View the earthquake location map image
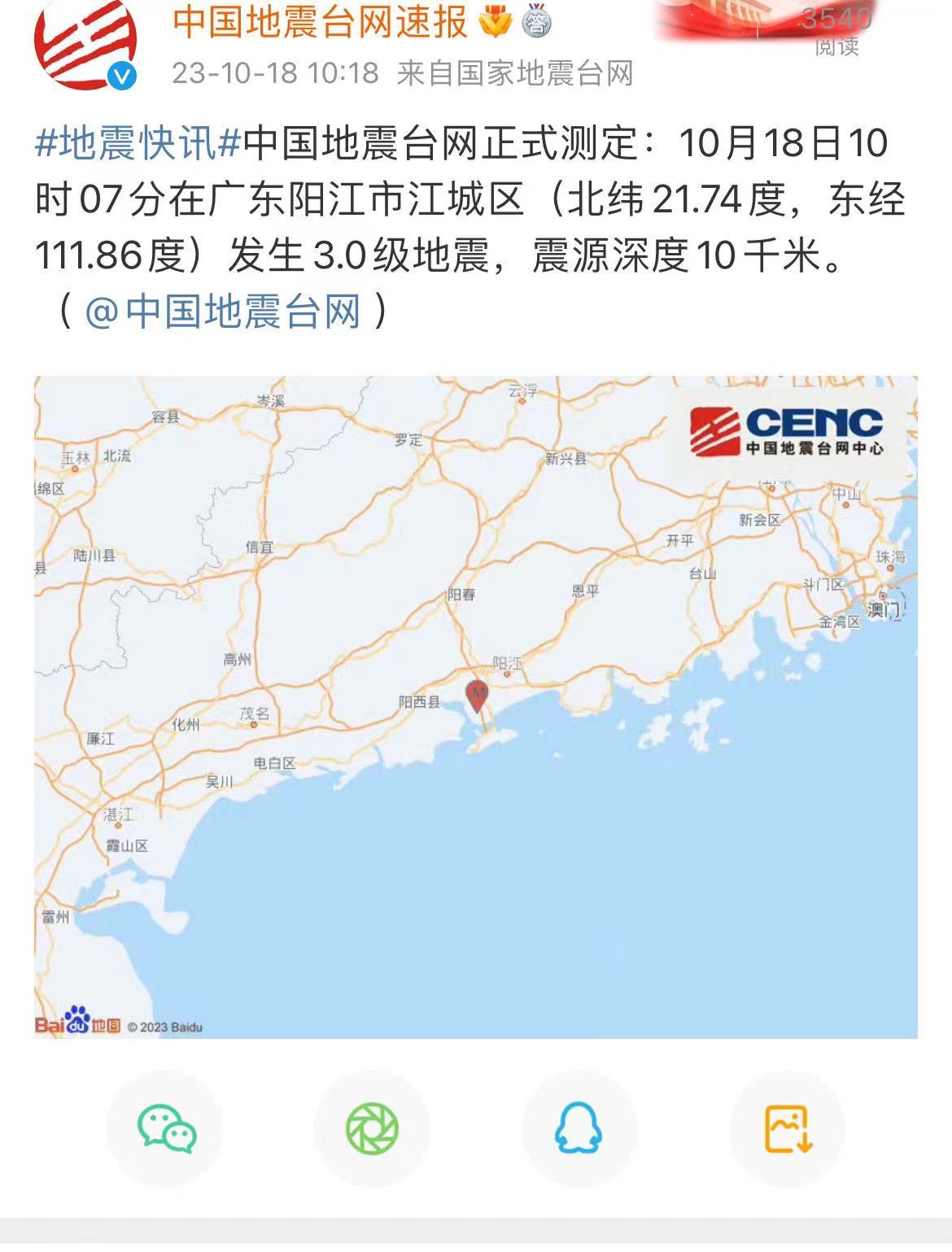The height and width of the screenshot is (1252, 952). click(x=475, y=706)
